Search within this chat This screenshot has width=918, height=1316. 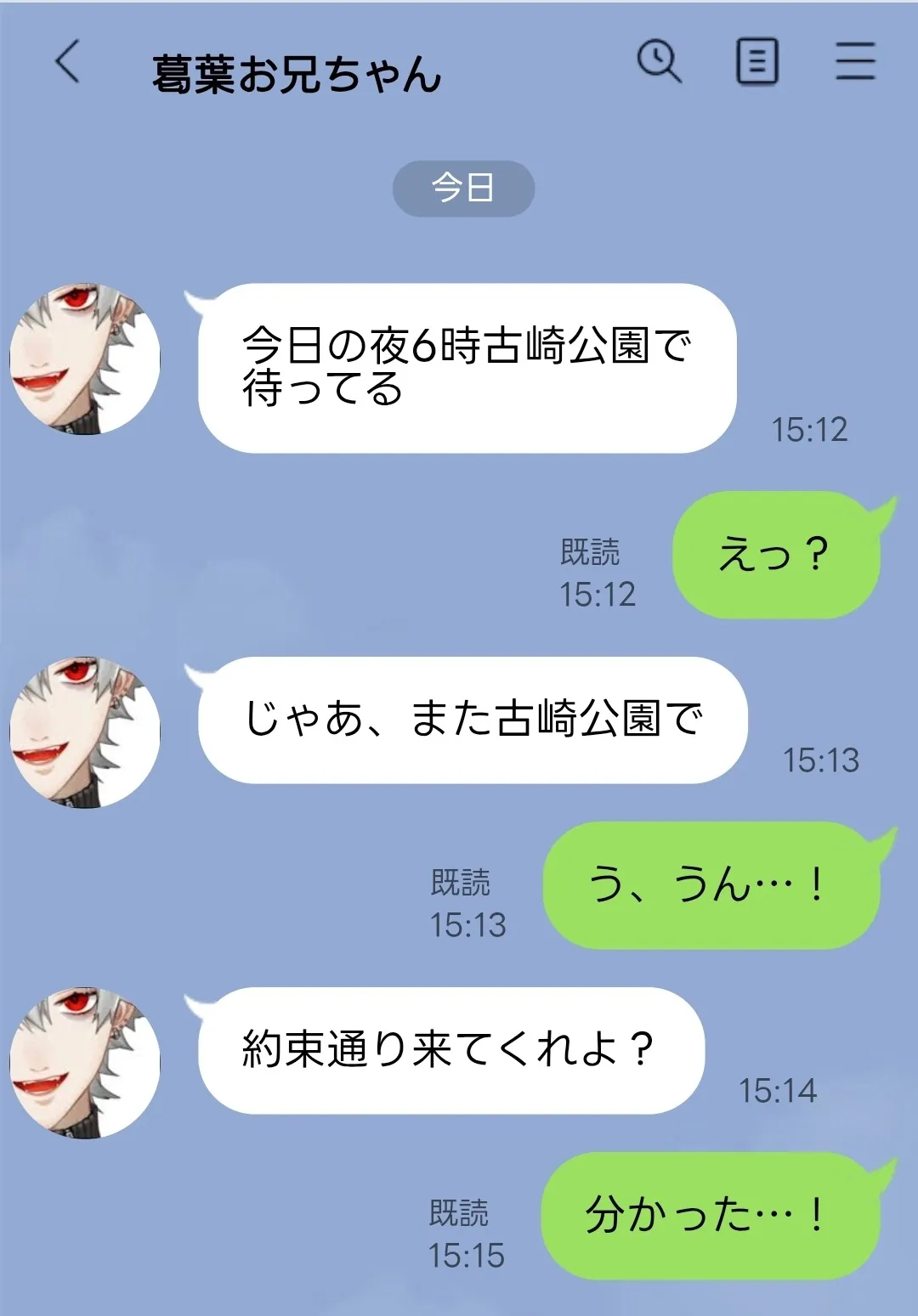coord(659,61)
